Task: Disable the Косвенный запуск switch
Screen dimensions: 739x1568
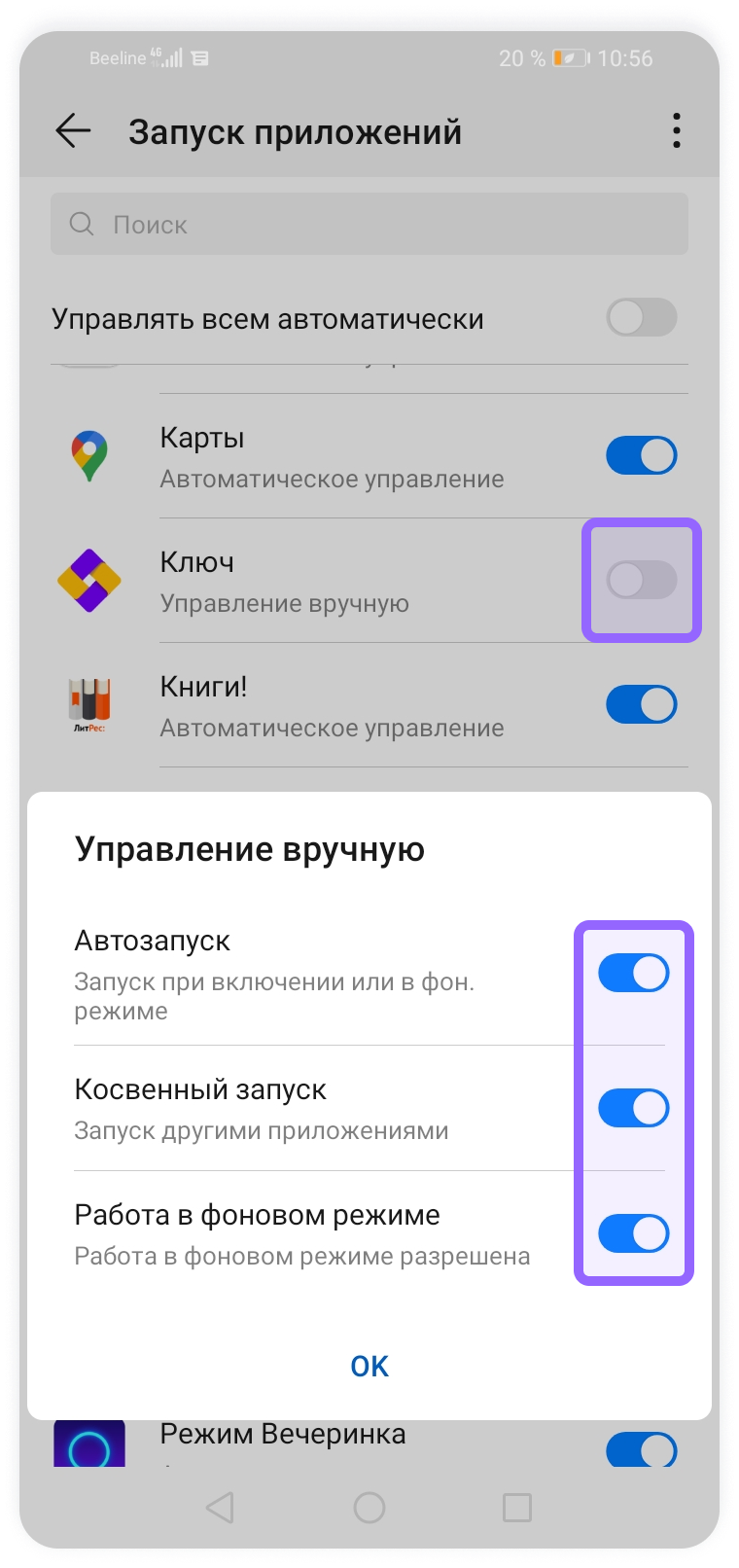Action: coord(633,1108)
